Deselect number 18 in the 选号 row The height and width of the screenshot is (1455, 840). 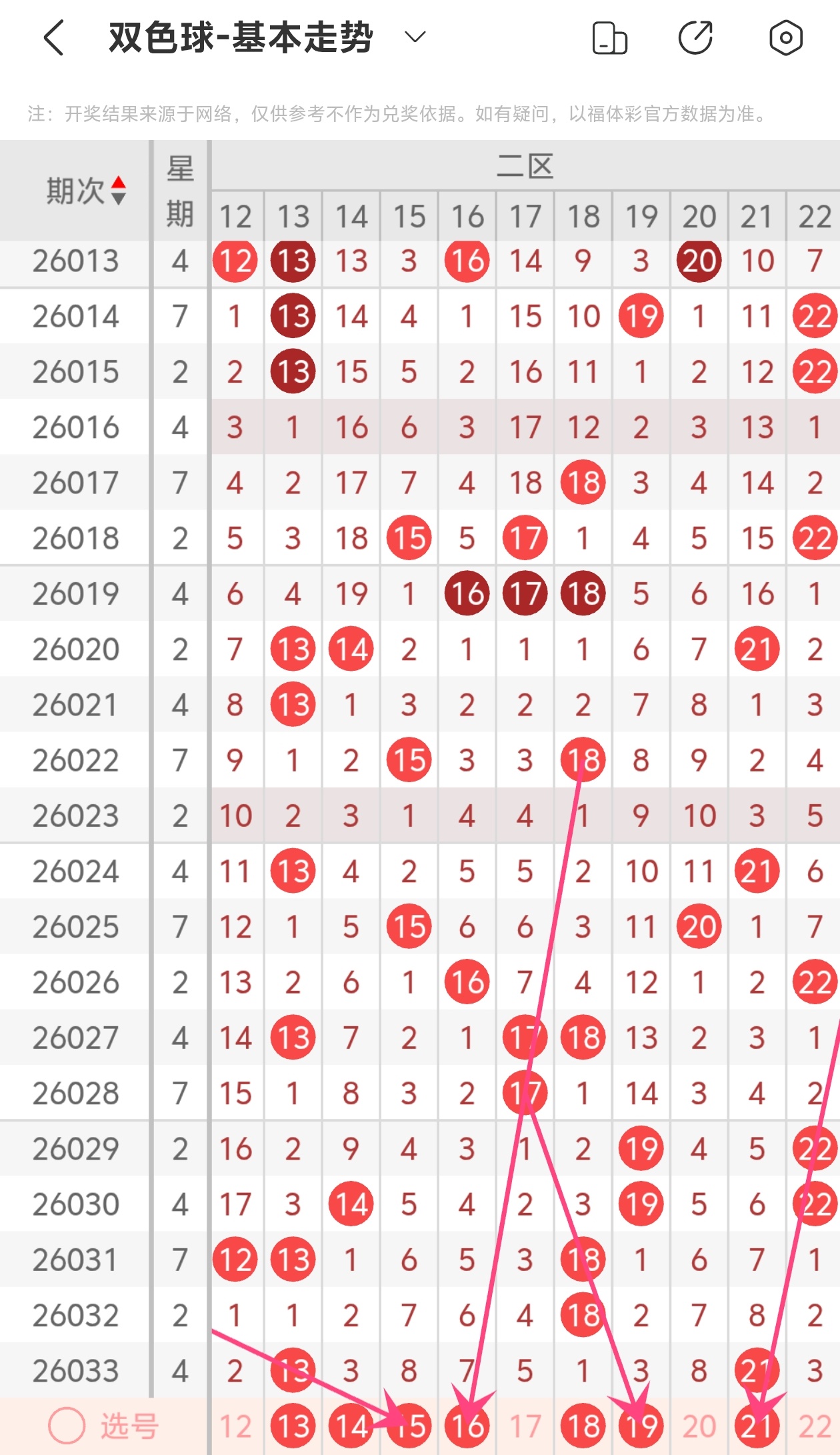point(583,1426)
